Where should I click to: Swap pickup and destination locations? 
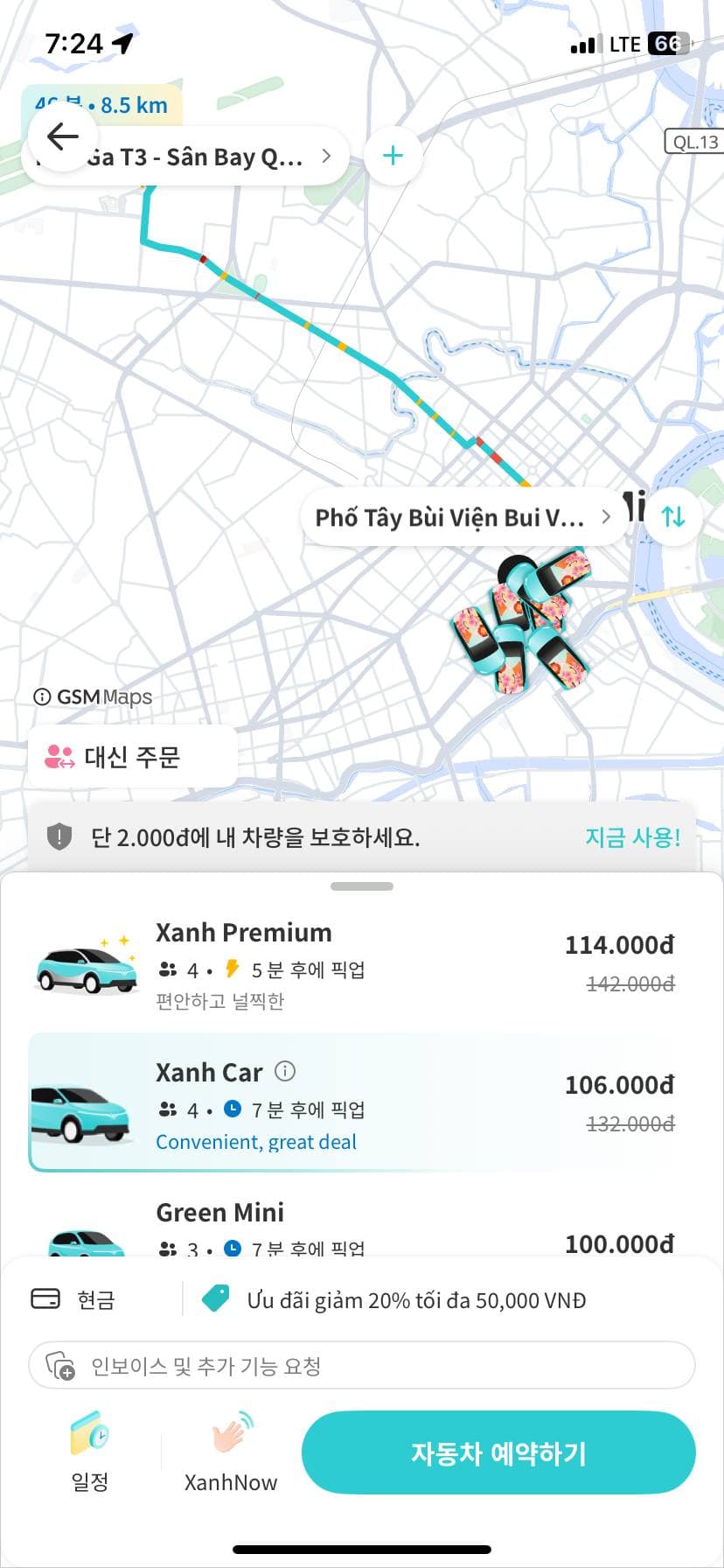pyautogui.click(x=673, y=516)
